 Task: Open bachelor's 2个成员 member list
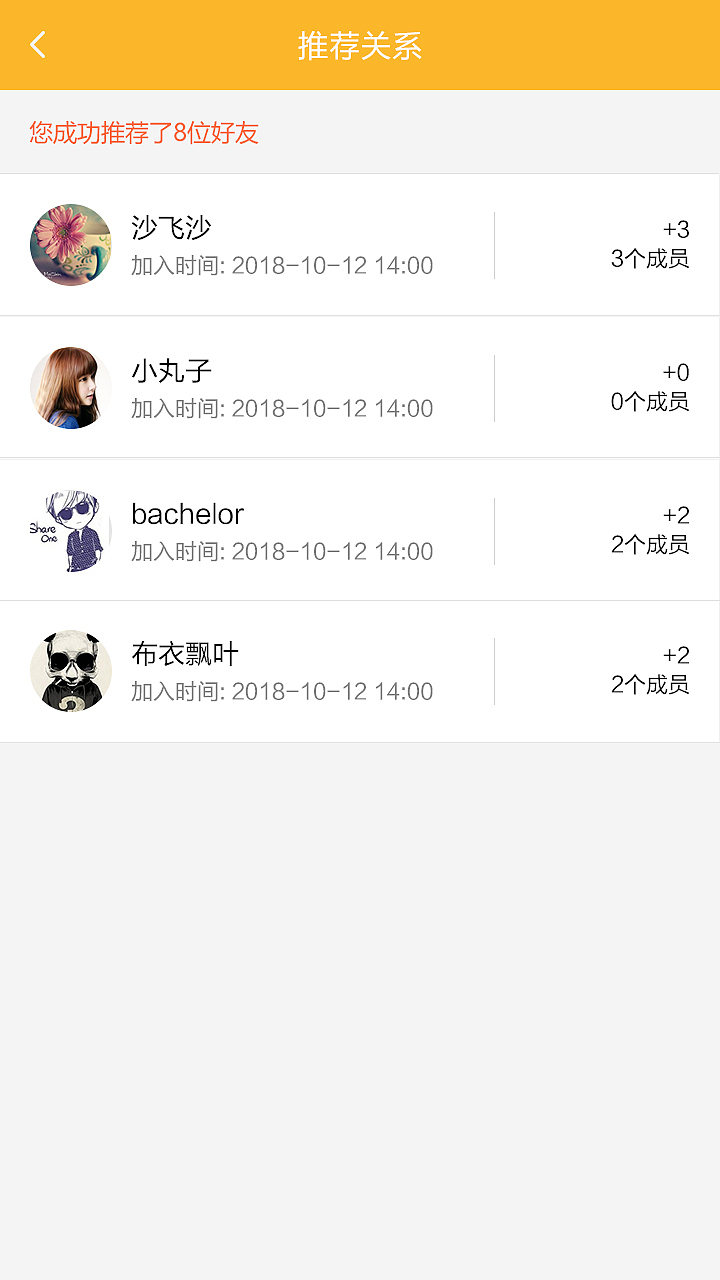(x=649, y=546)
